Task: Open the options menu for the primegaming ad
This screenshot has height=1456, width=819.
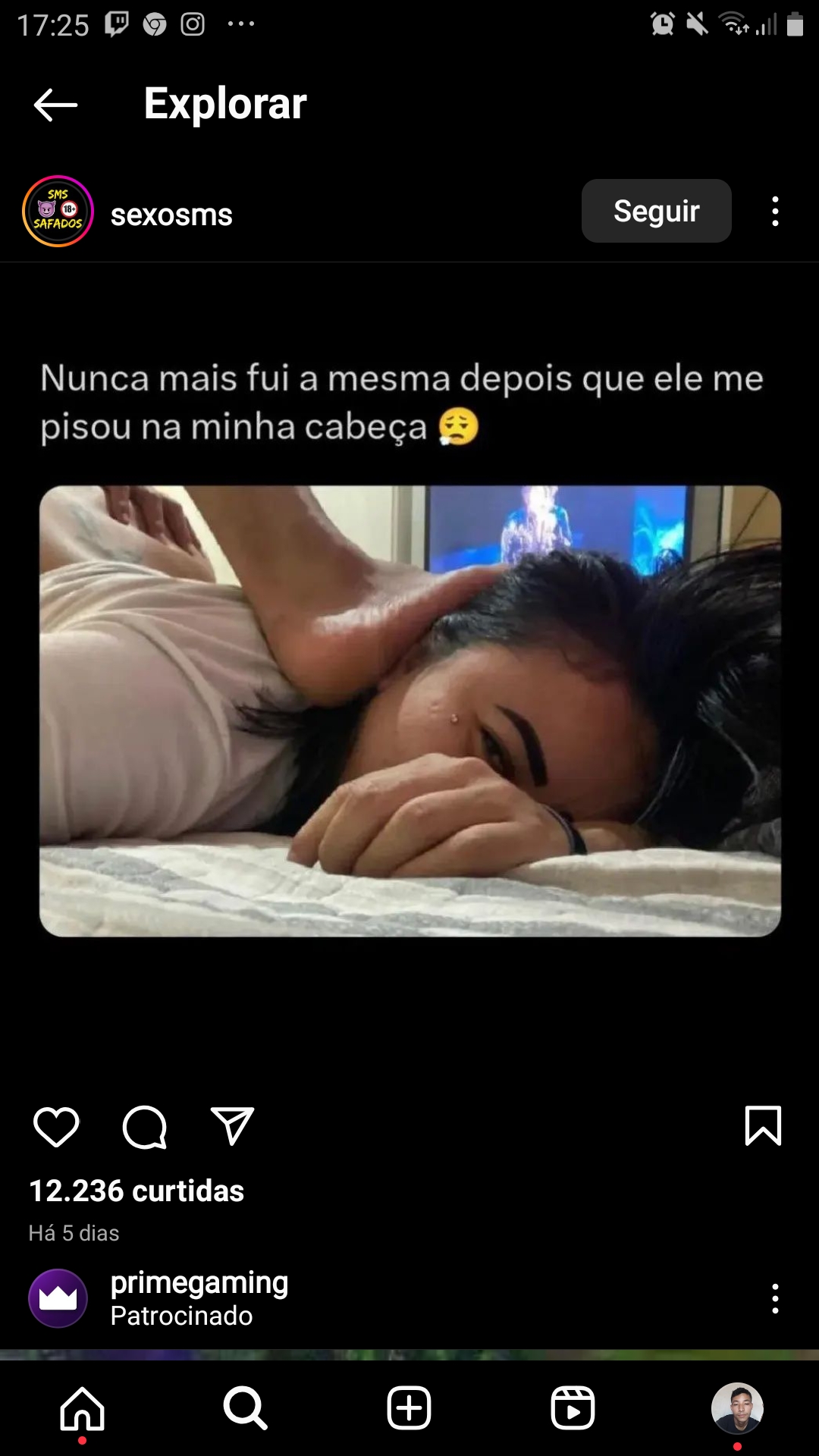Action: 774,1299
